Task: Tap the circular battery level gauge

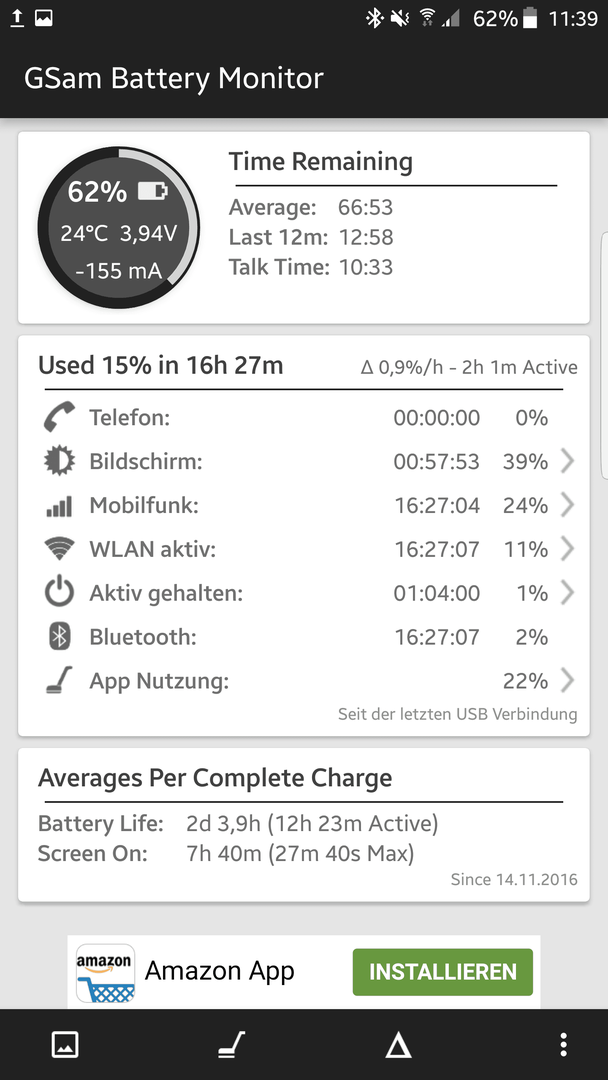Action: [118, 227]
